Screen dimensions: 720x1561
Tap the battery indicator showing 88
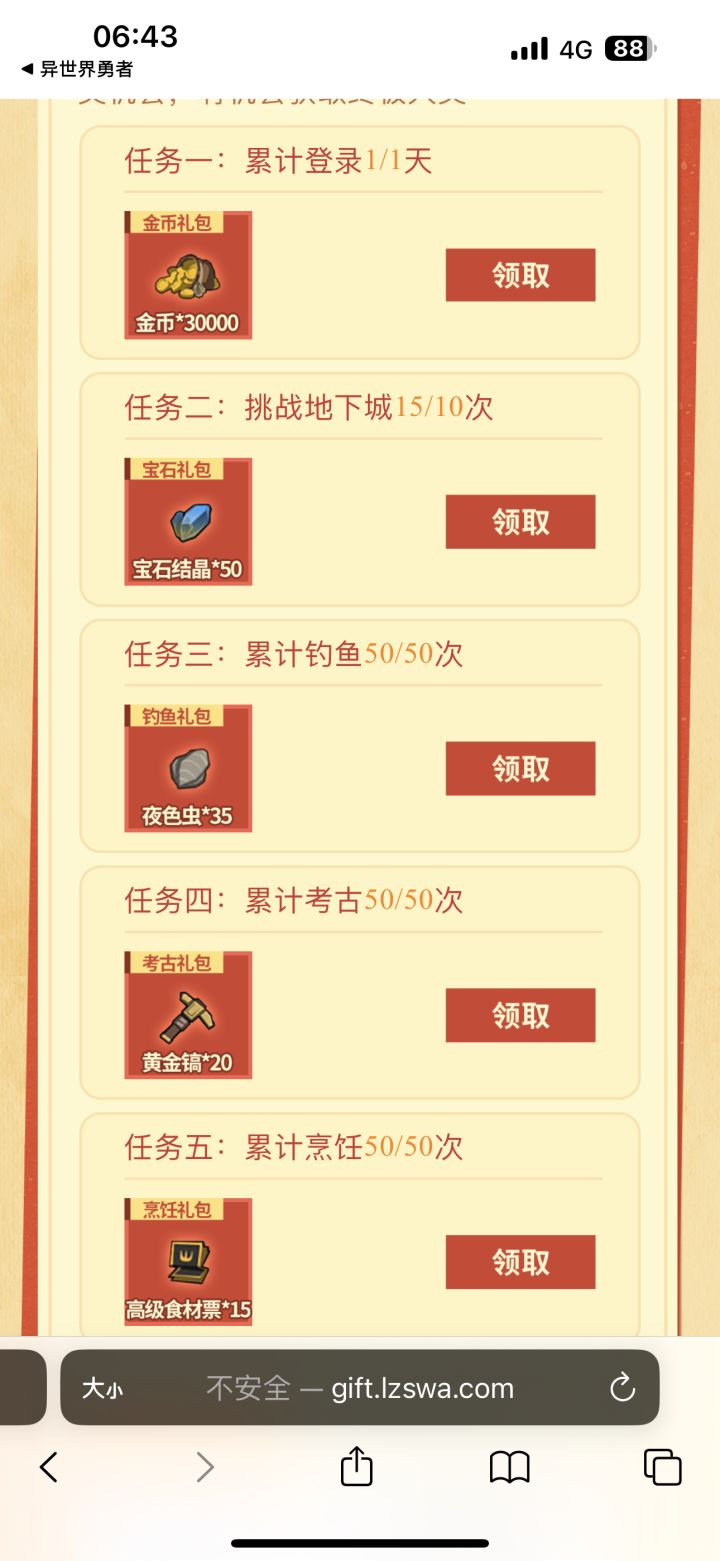(628, 48)
